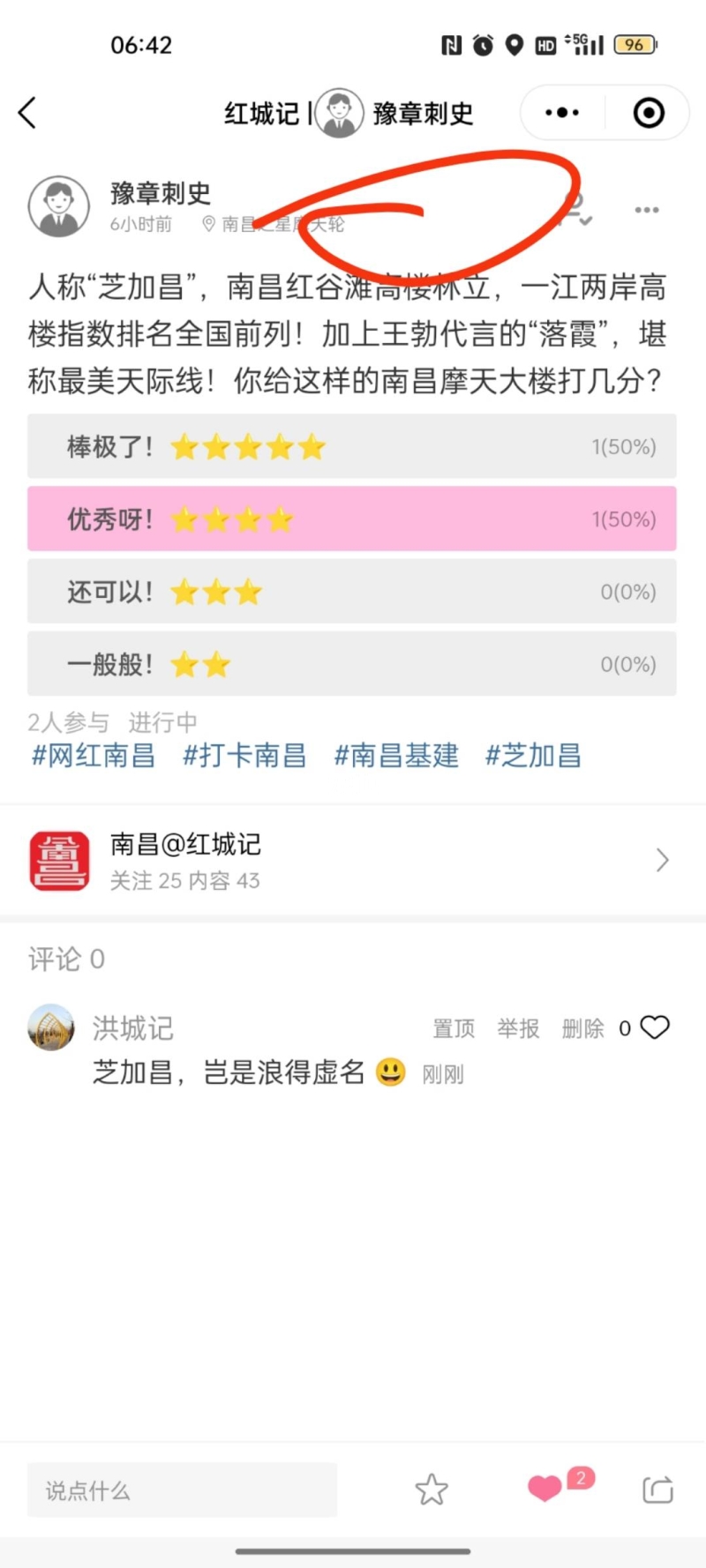View the #南昌基建 topic
This screenshot has height=1568, width=706.
click(x=396, y=756)
